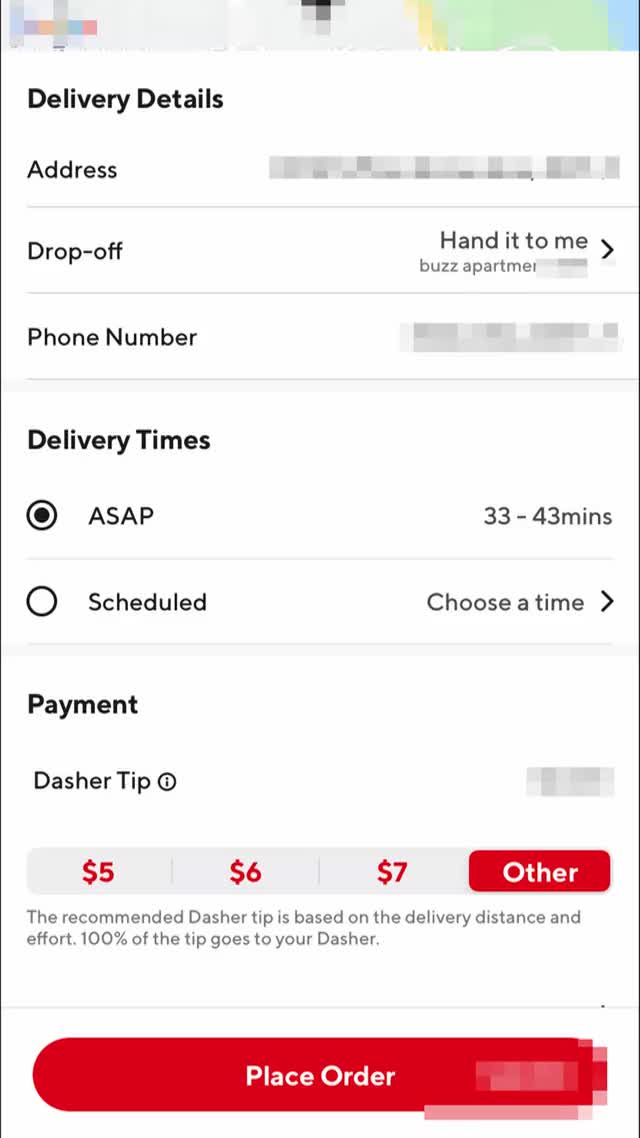Open the Phone Number row
This screenshot has width=640, height=1138.
click(x=320, y=337)
